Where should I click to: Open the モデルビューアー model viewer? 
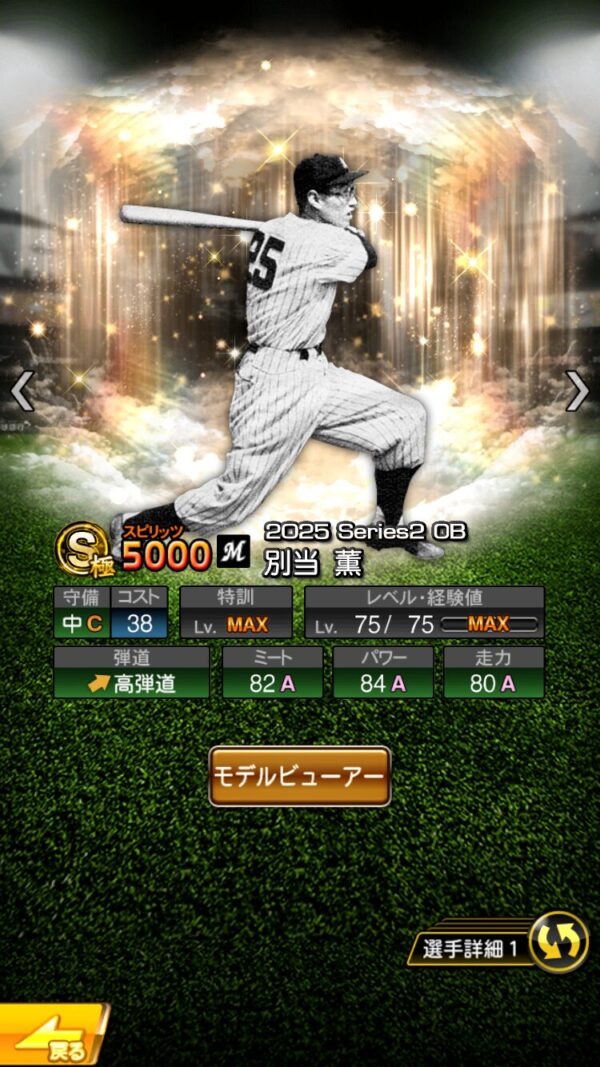tap(299, 775)
